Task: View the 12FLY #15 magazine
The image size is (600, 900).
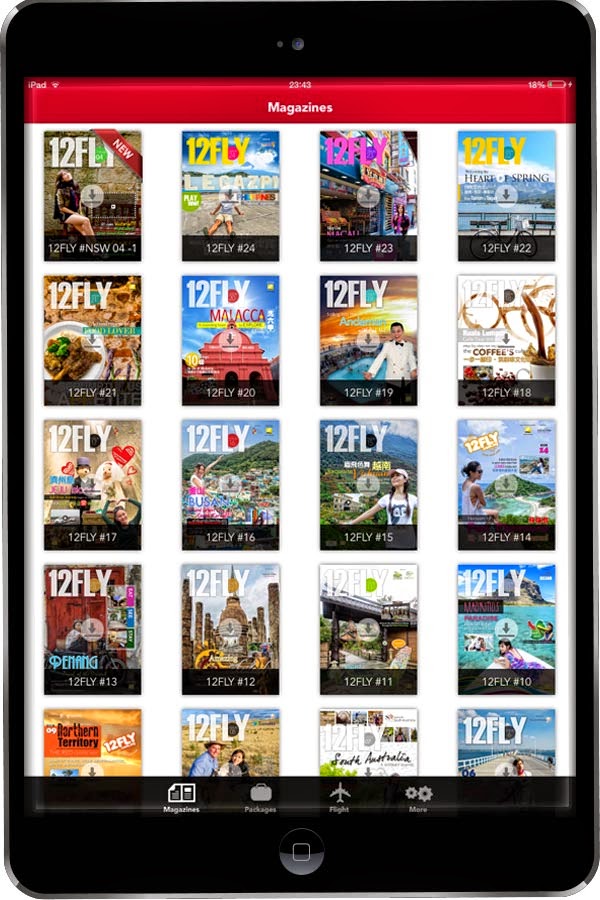Action: (368, 484)
